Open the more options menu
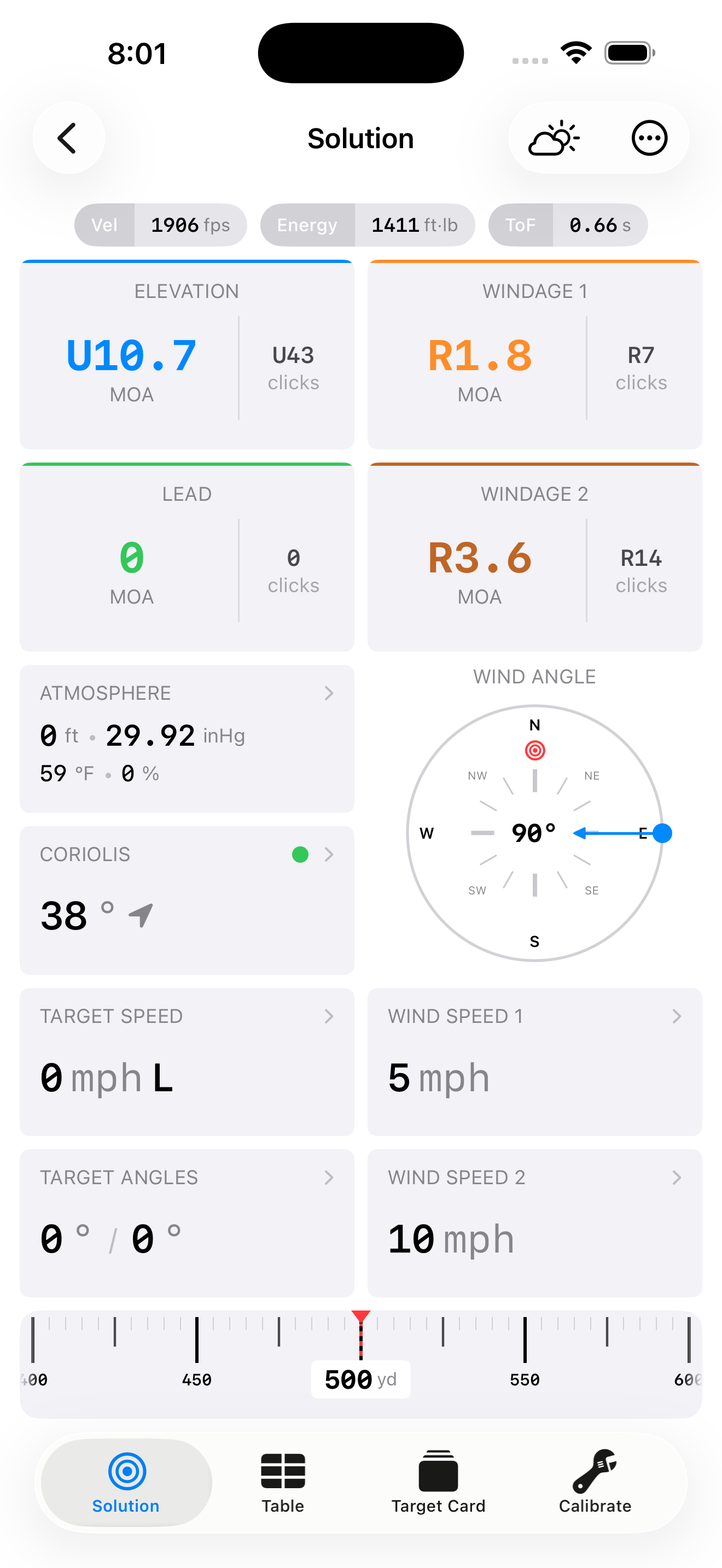The image size is (722, 1568). click(x=649, y=138)
